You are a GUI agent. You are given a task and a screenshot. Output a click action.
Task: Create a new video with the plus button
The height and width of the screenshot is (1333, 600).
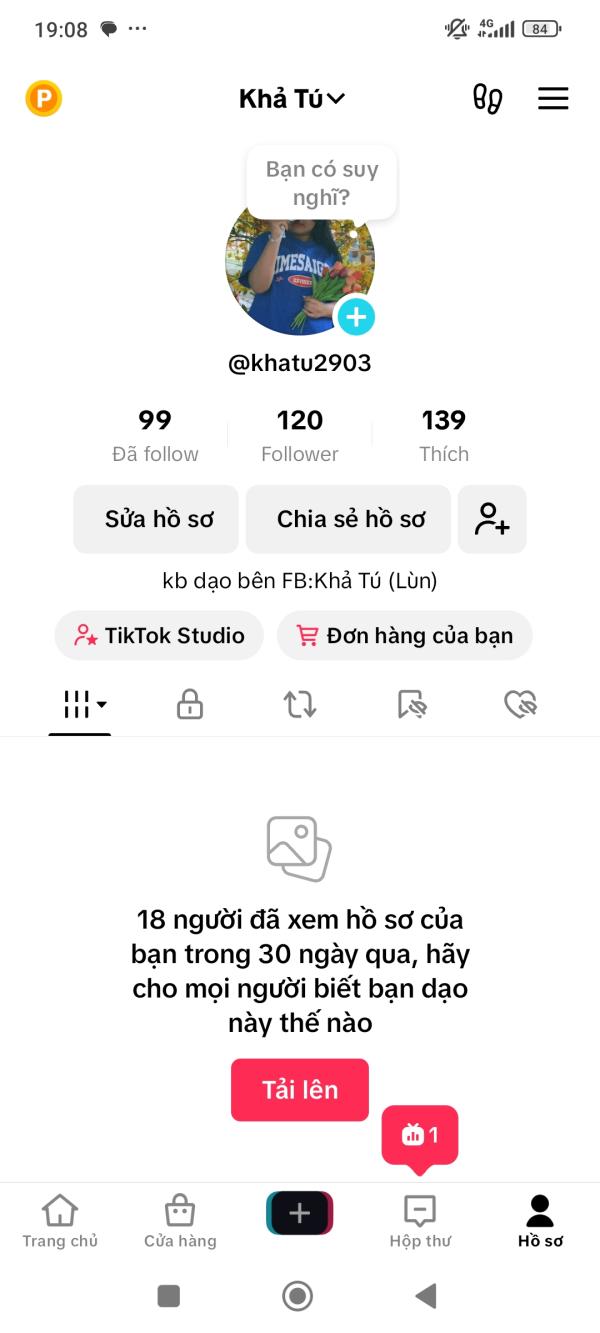click(x=300, y=1213)
